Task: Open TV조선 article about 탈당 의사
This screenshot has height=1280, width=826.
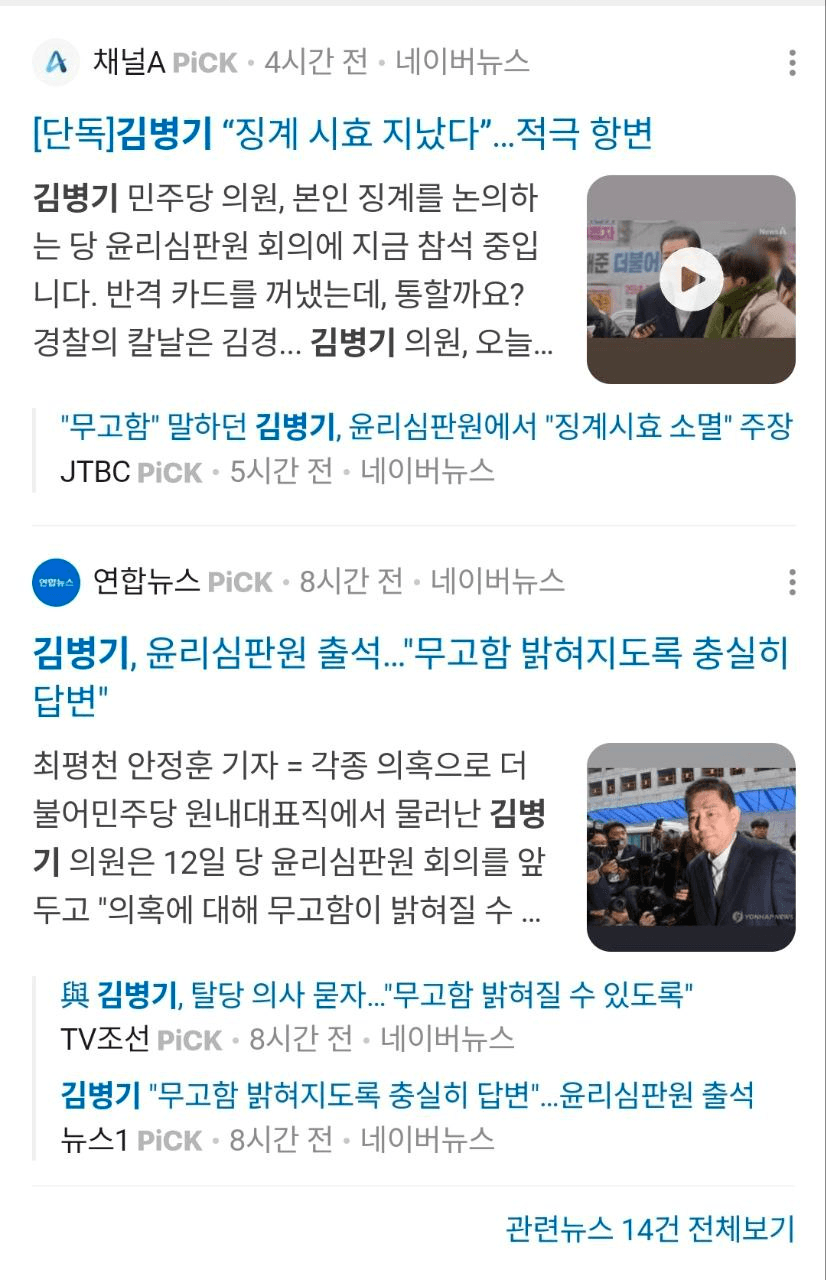Action: 378,995
